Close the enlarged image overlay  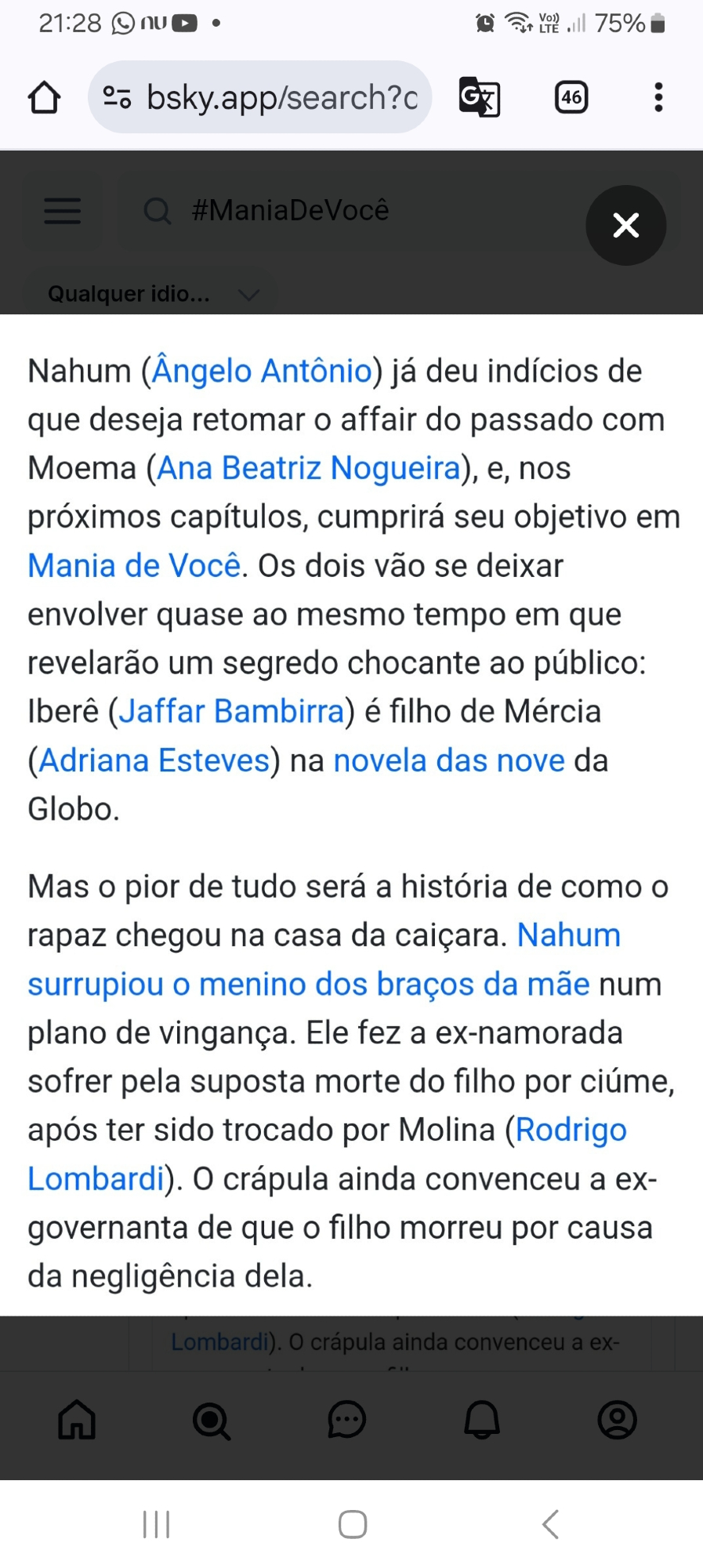point(625,226)
